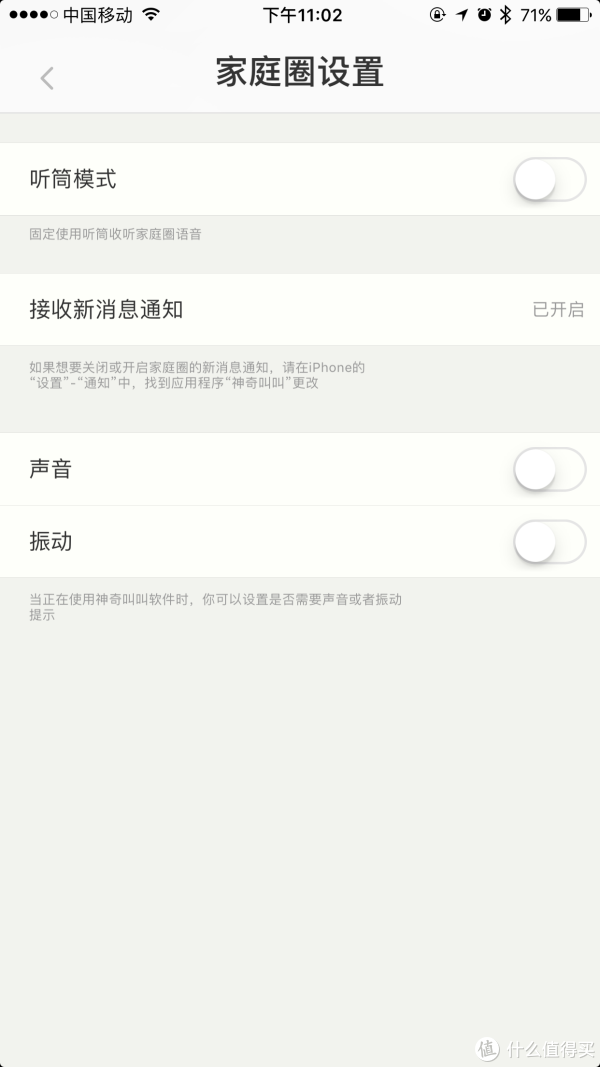Enable the 听筒模式 switch

point(550,180)
